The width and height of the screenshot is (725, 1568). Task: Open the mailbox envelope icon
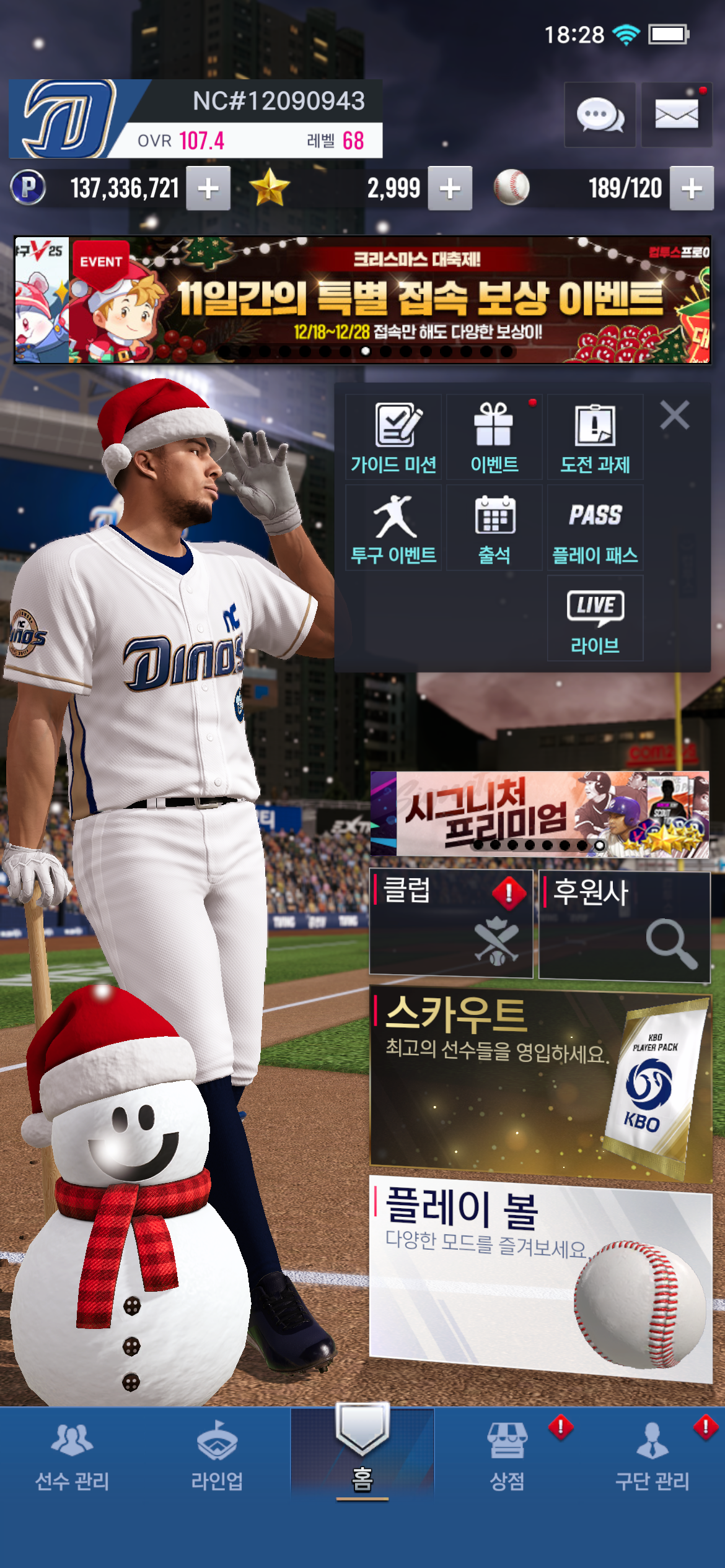click(x=676, y=115)
